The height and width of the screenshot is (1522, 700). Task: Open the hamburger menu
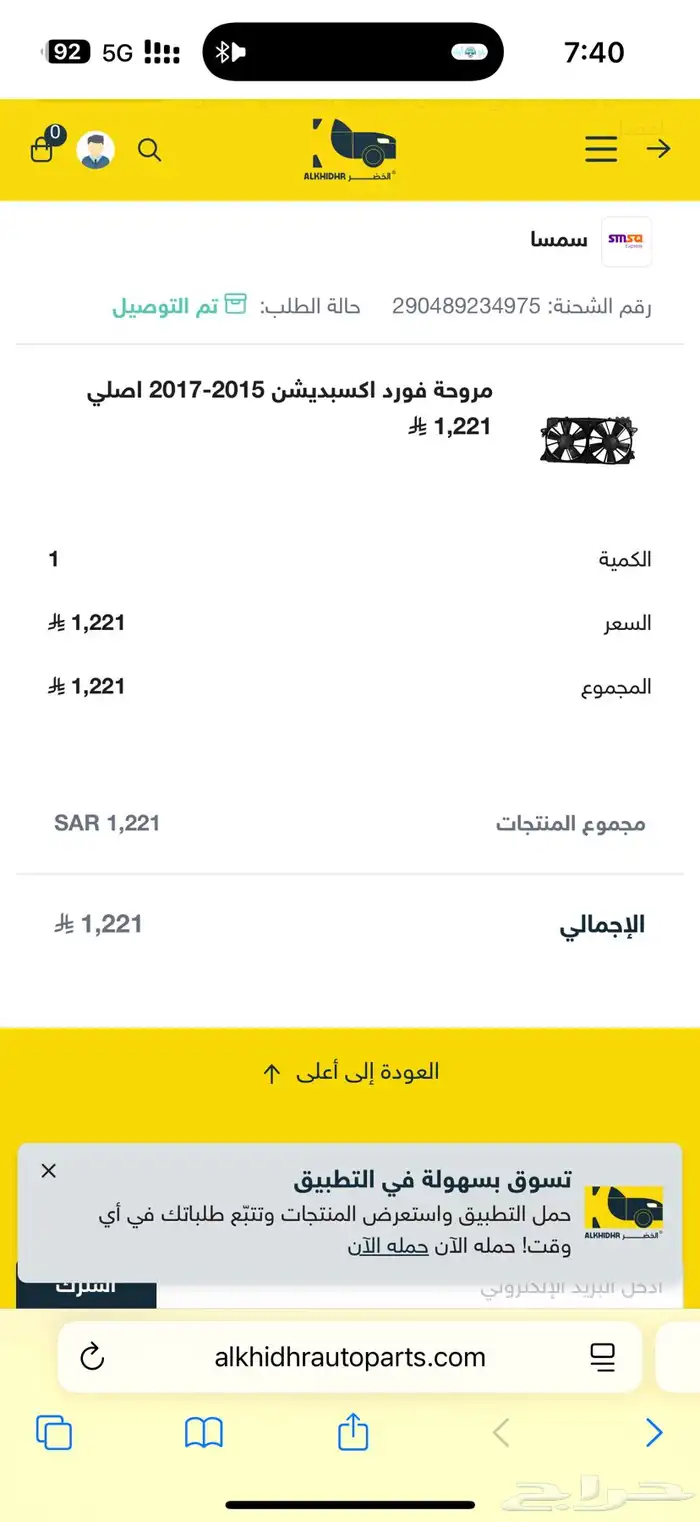tap(601, 150)
